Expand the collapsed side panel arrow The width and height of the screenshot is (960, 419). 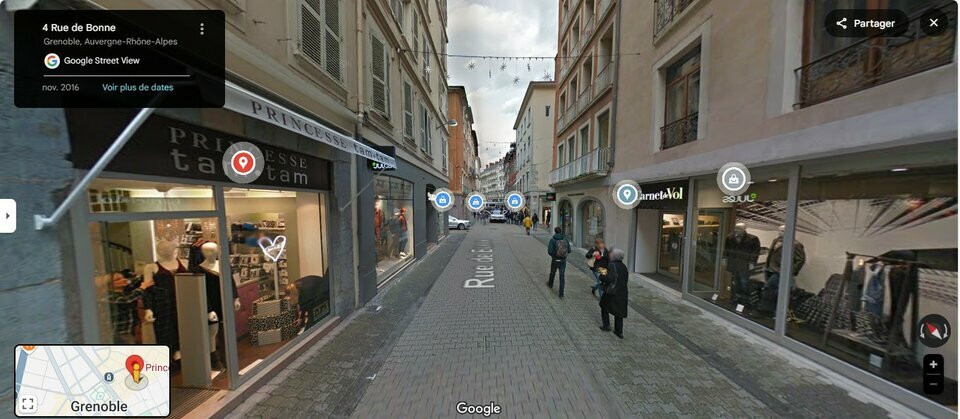point(7,216)
